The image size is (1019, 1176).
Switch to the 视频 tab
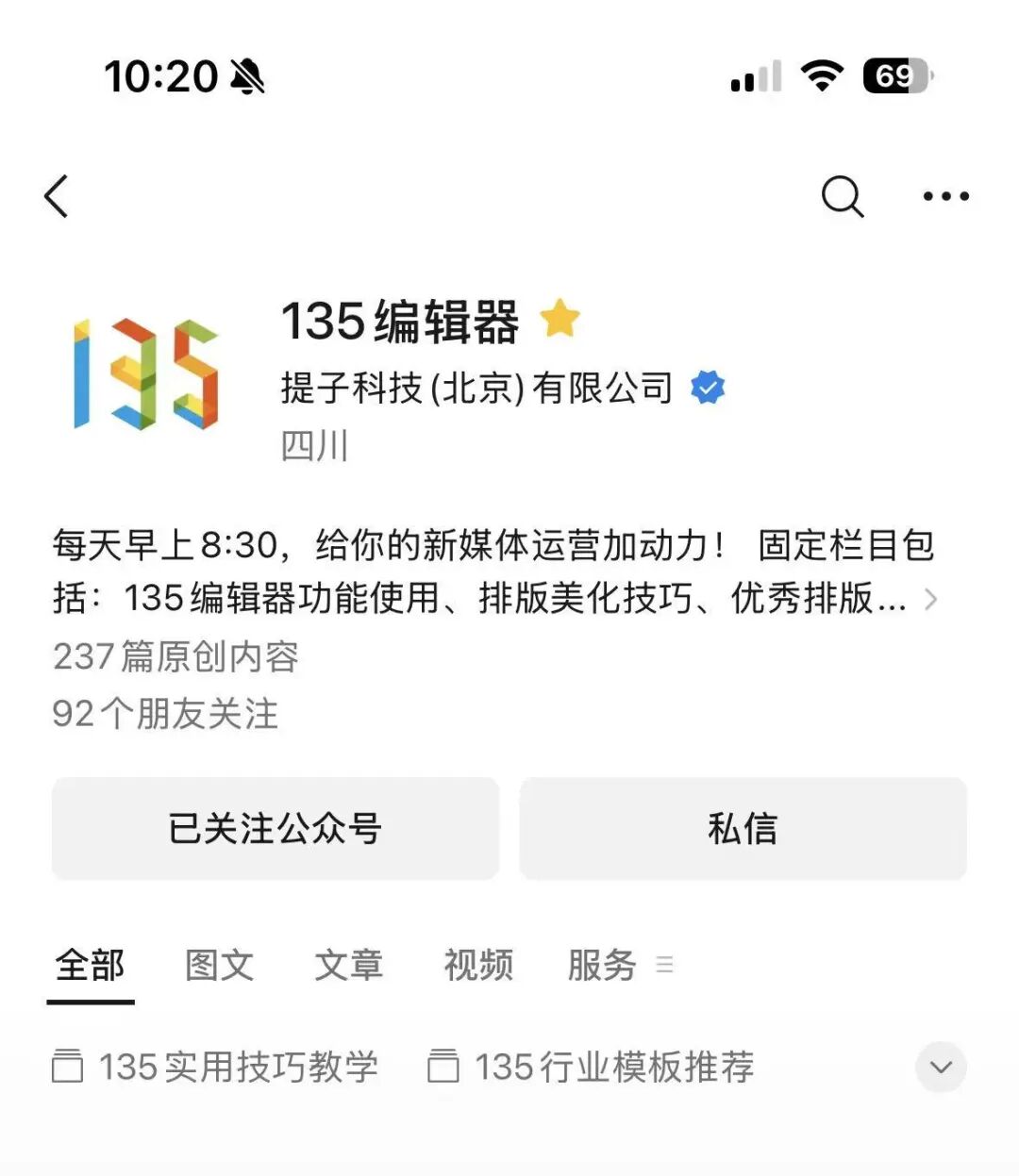coord(477,966)
